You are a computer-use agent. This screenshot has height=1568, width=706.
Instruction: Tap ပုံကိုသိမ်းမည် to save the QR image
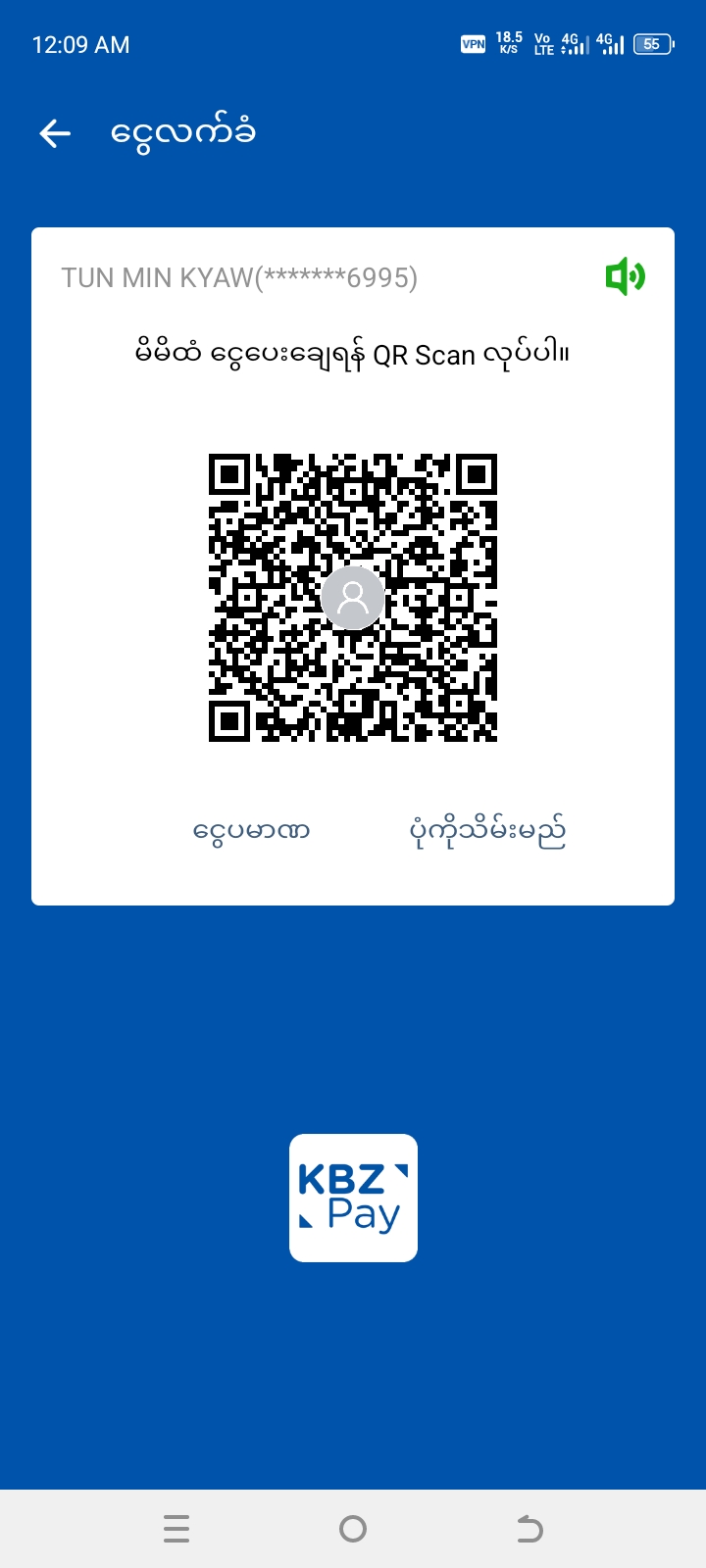487,831
